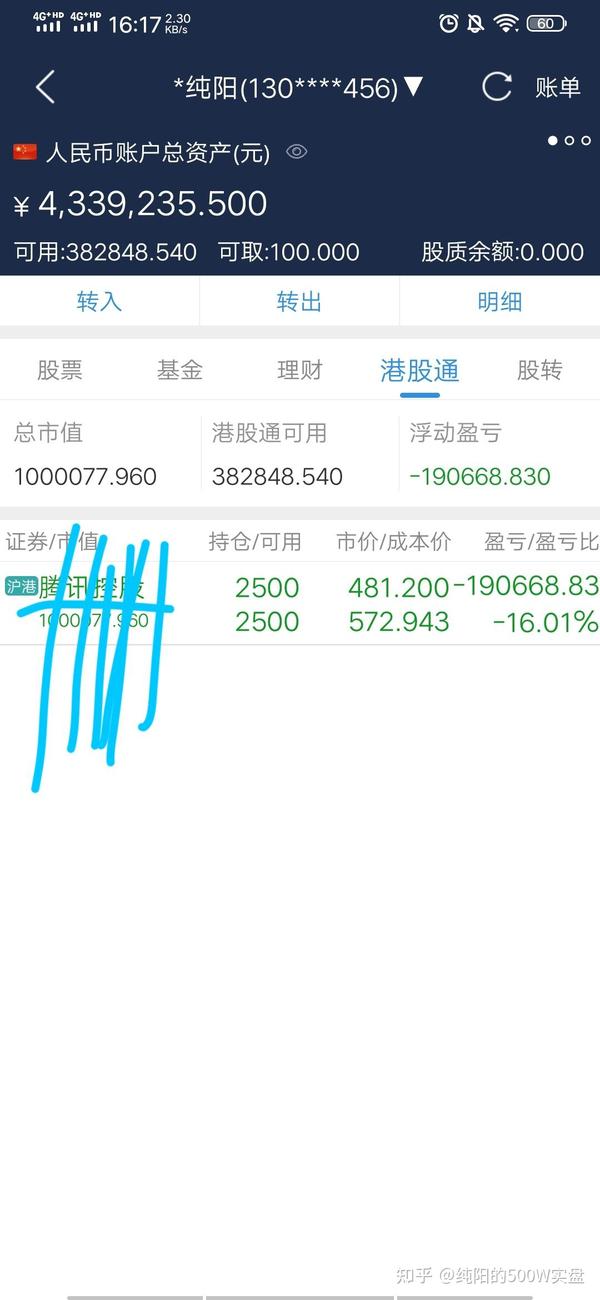
Task: Select the 港股通 tab
Action: (420, 371)
